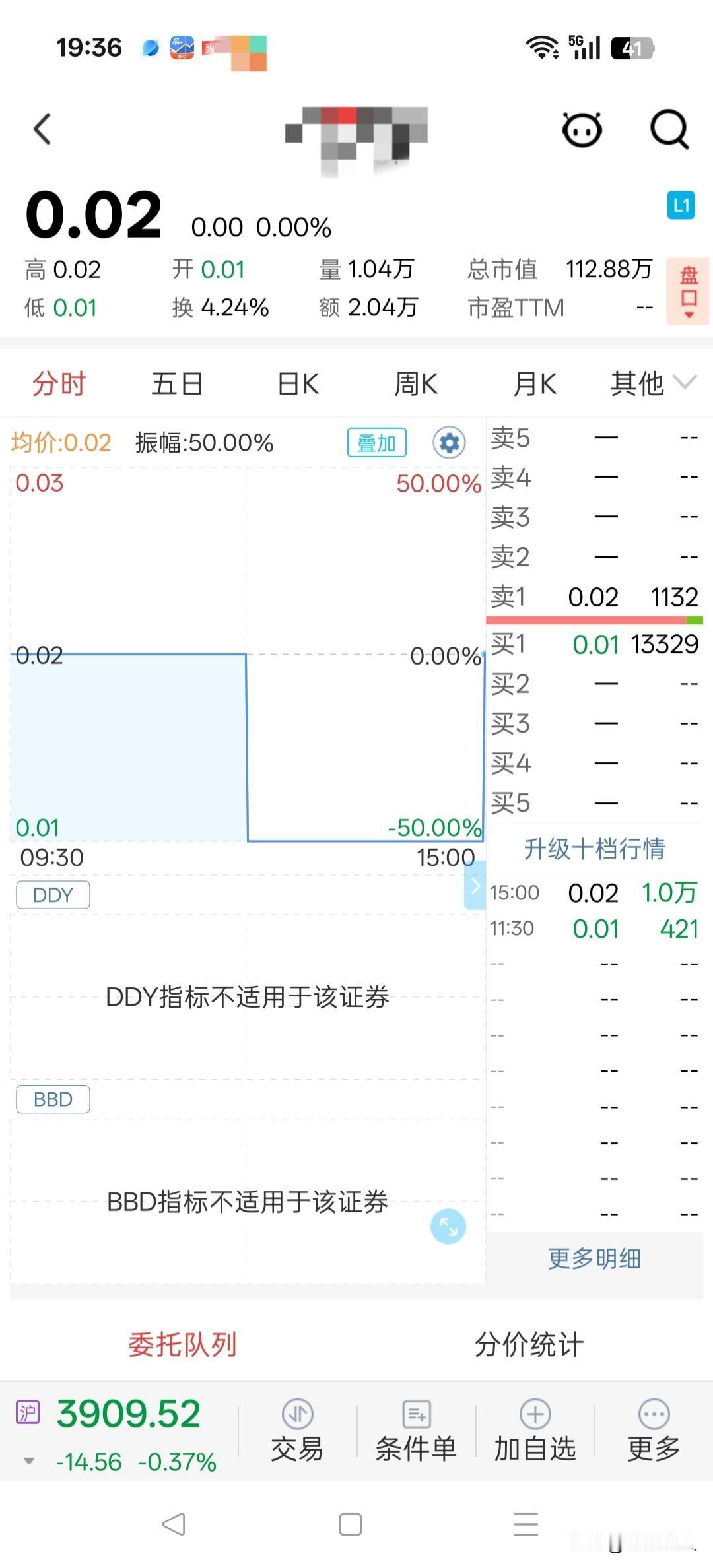Click the red-green buy-sell ratio bar
Image resolution: width=713 pixels, height=1568 pixels.
594,619
